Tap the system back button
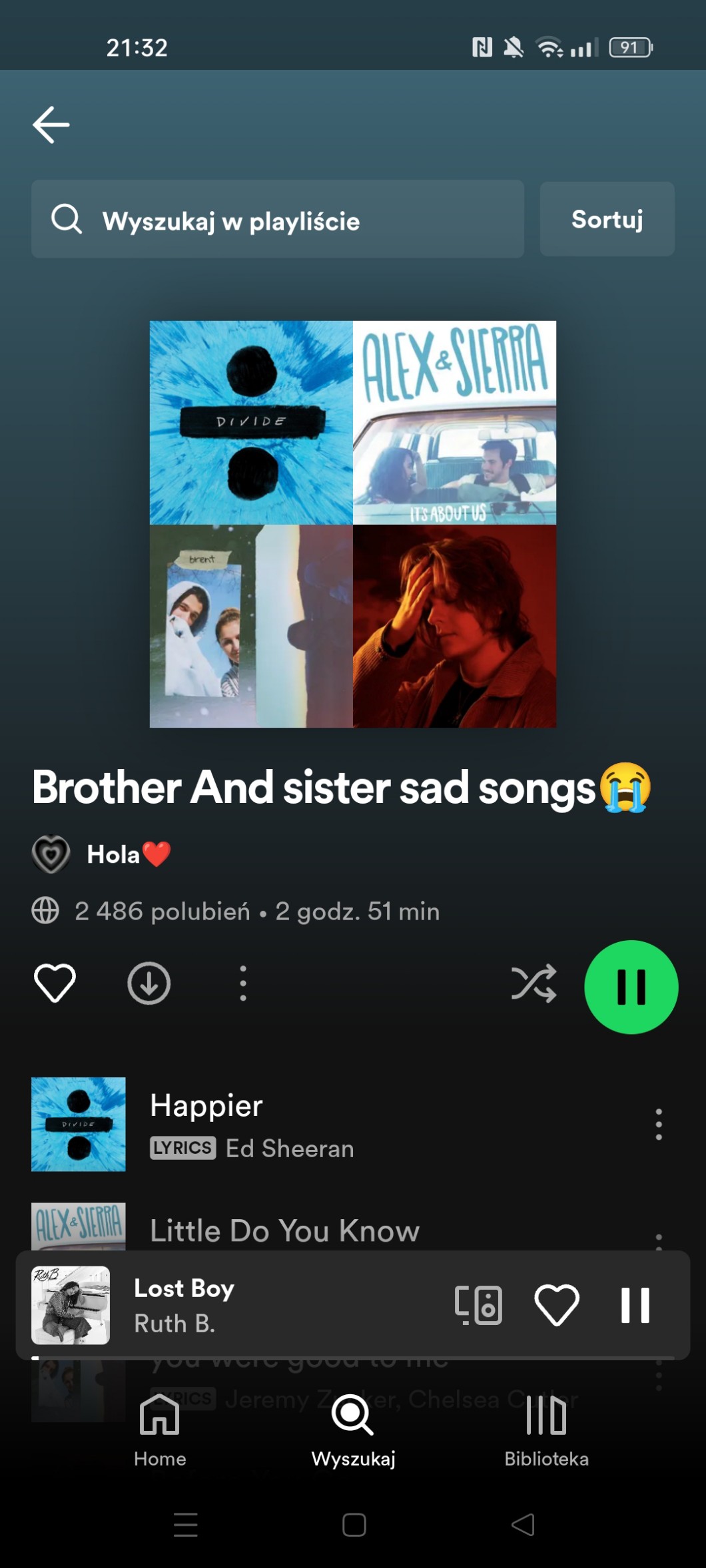706x1568 pixels. click(x=523, y=1525)
